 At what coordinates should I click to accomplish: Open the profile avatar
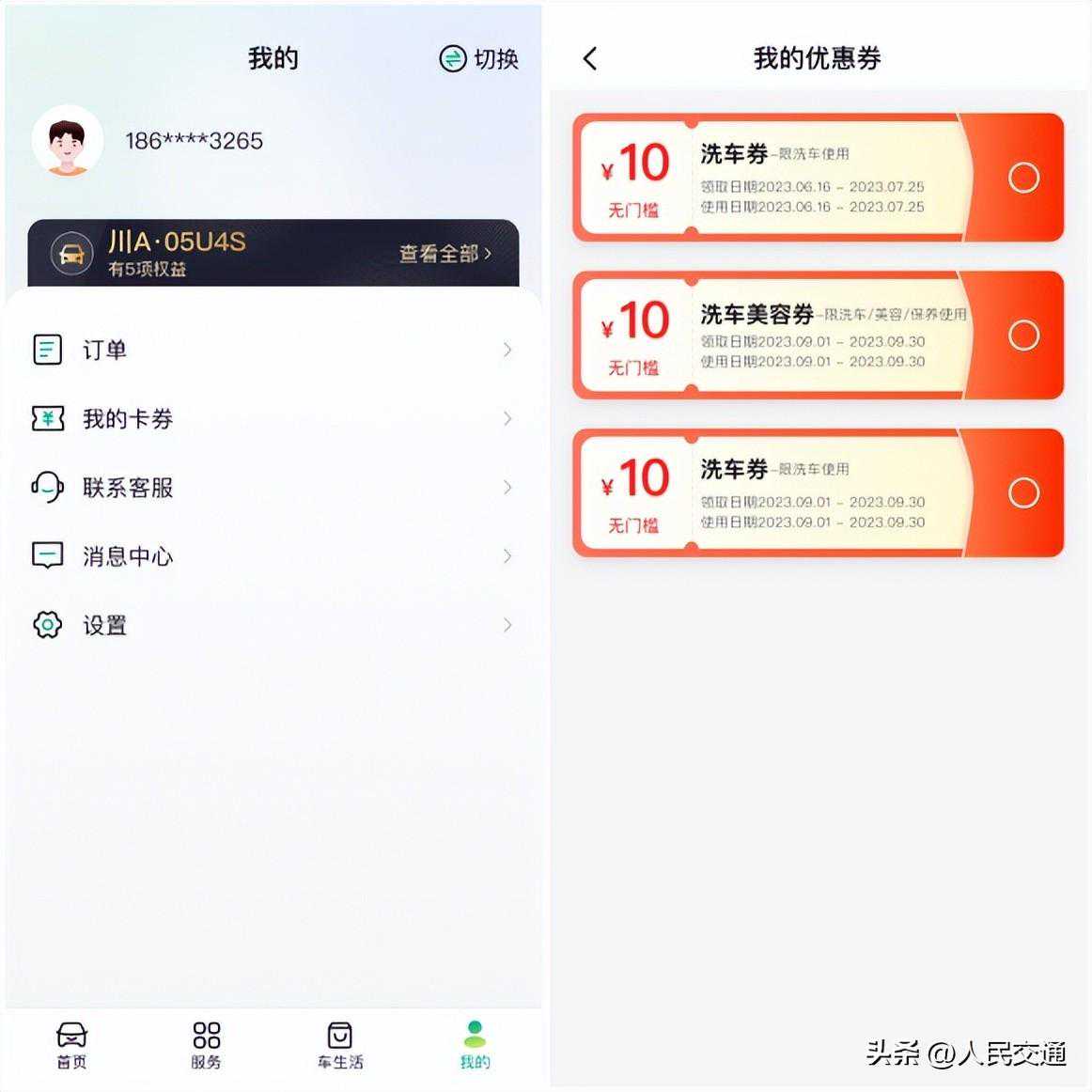(x=67, y=141)
